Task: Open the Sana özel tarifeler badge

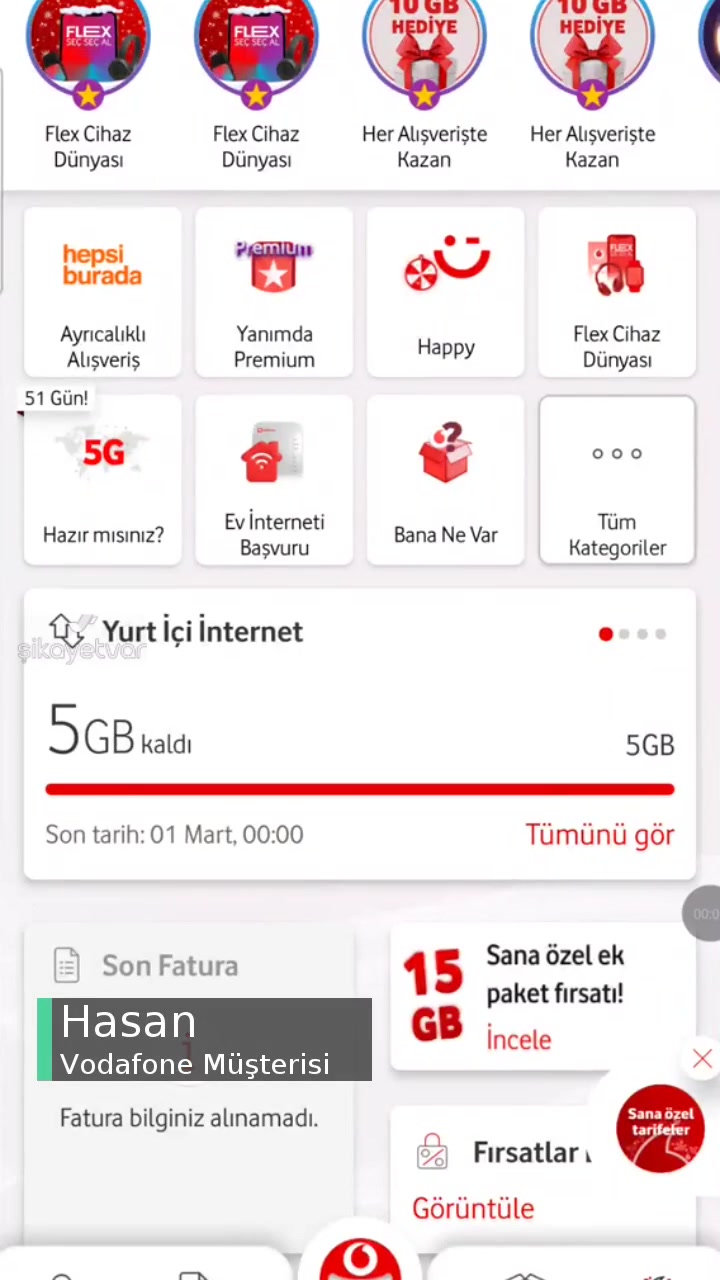Action: 660,1128
